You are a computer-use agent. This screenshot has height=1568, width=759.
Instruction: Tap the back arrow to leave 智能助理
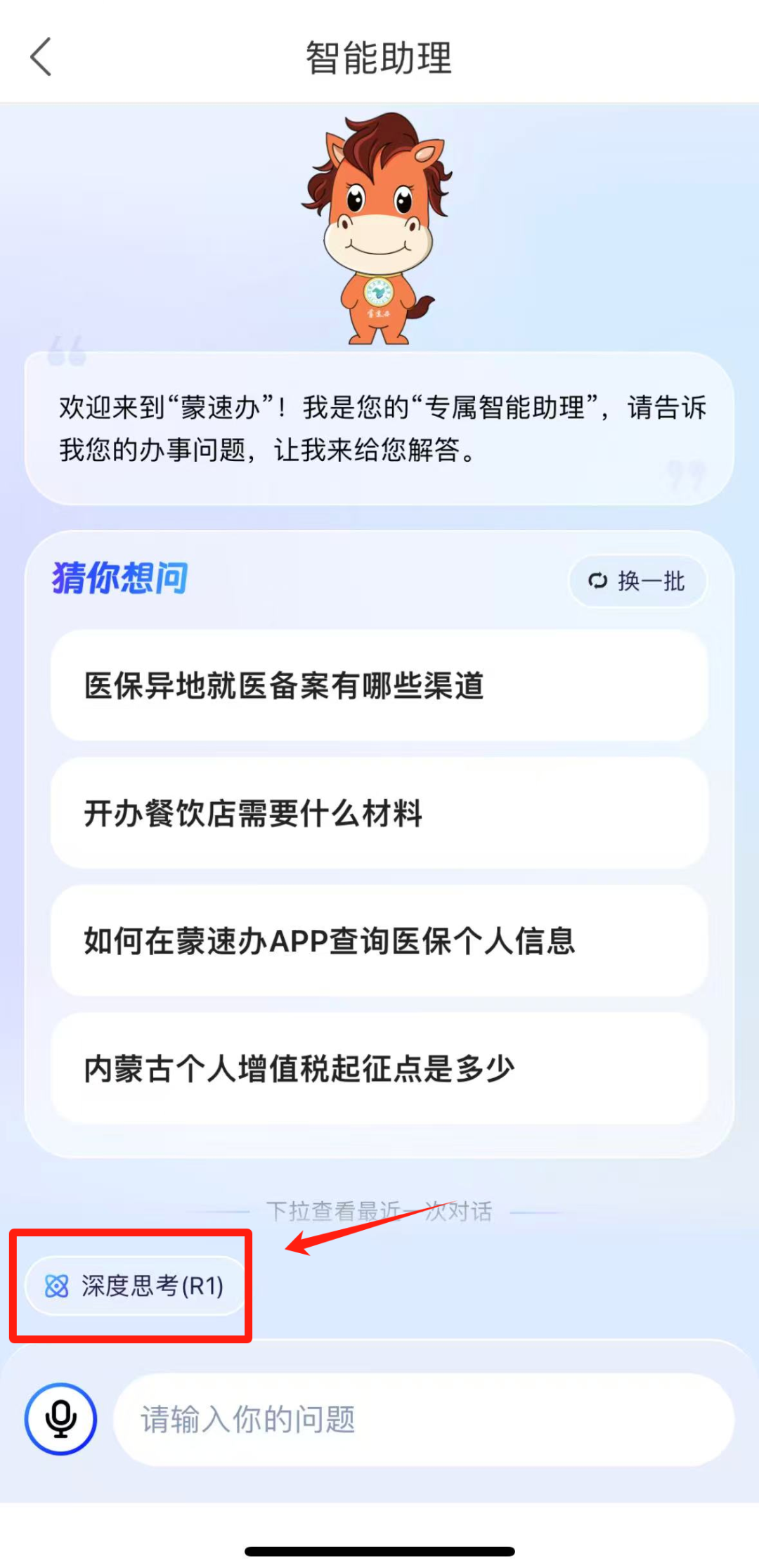click(x=40, y=56)
